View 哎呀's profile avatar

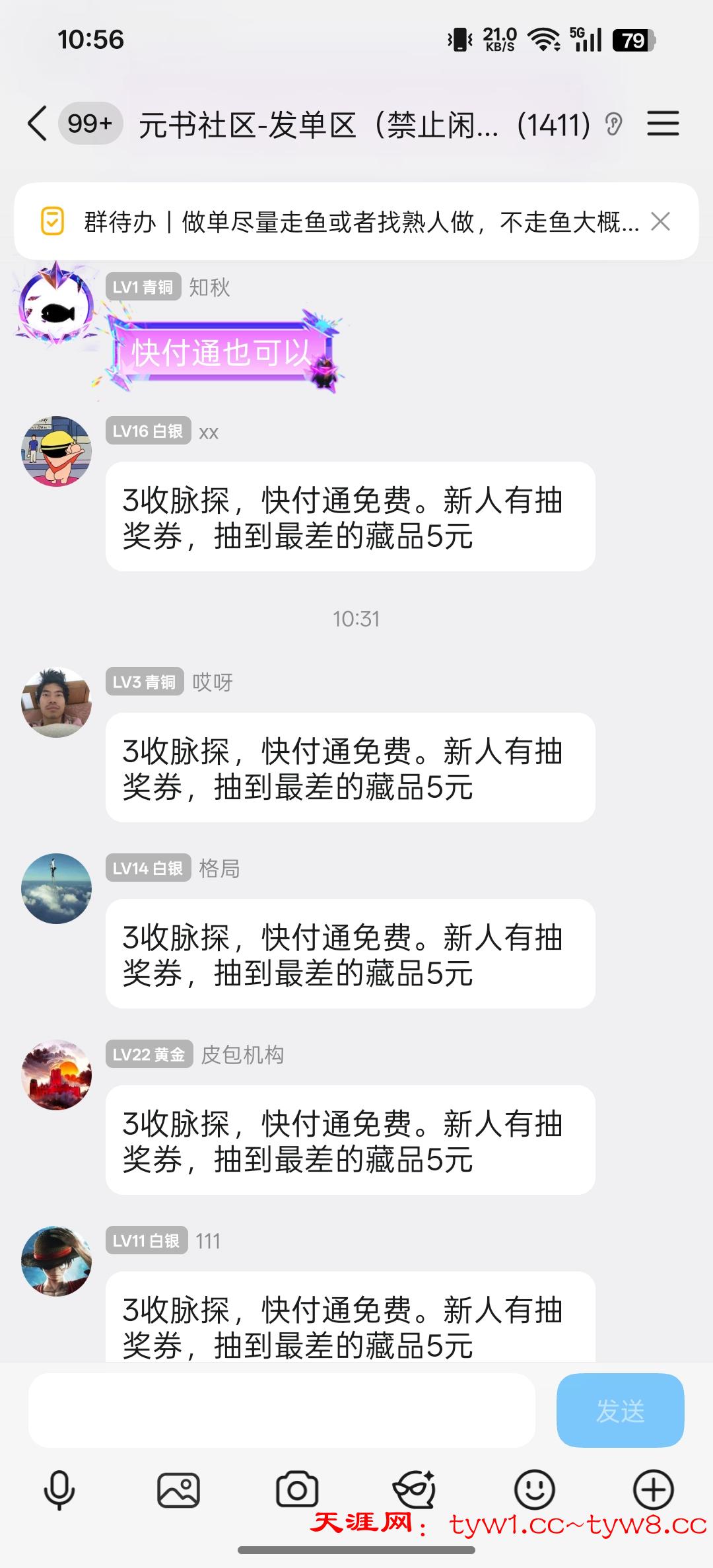(56, 702)
